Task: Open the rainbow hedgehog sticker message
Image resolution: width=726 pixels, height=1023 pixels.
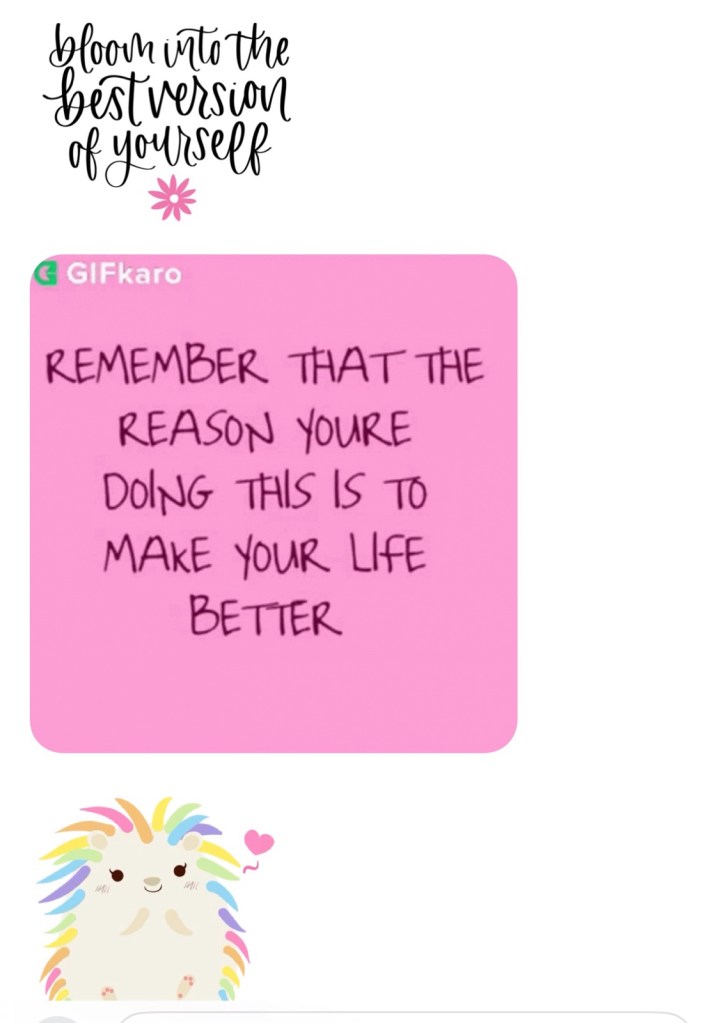Action: [150, 900]
